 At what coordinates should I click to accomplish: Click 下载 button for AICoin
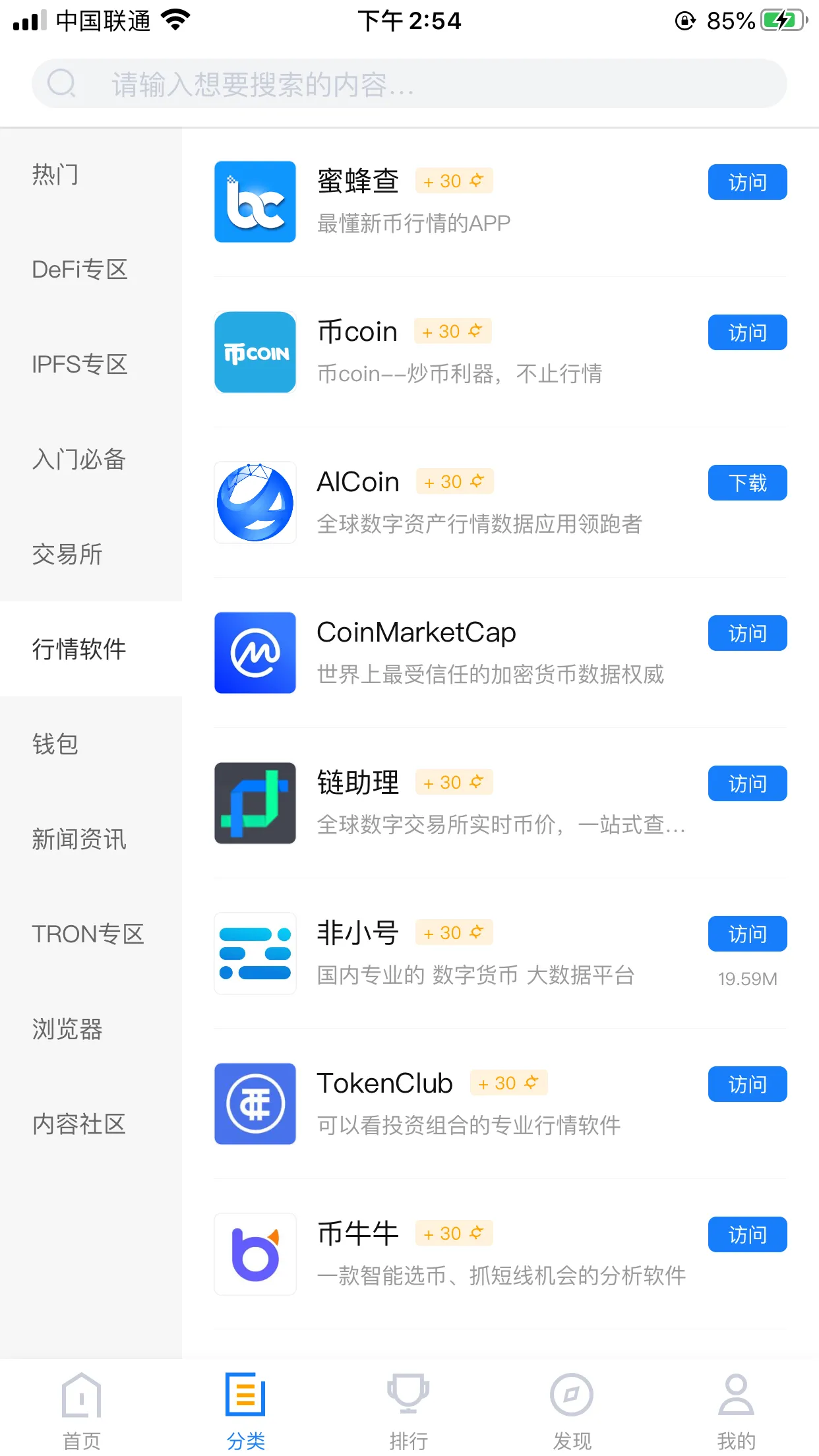tap(747, 482)
